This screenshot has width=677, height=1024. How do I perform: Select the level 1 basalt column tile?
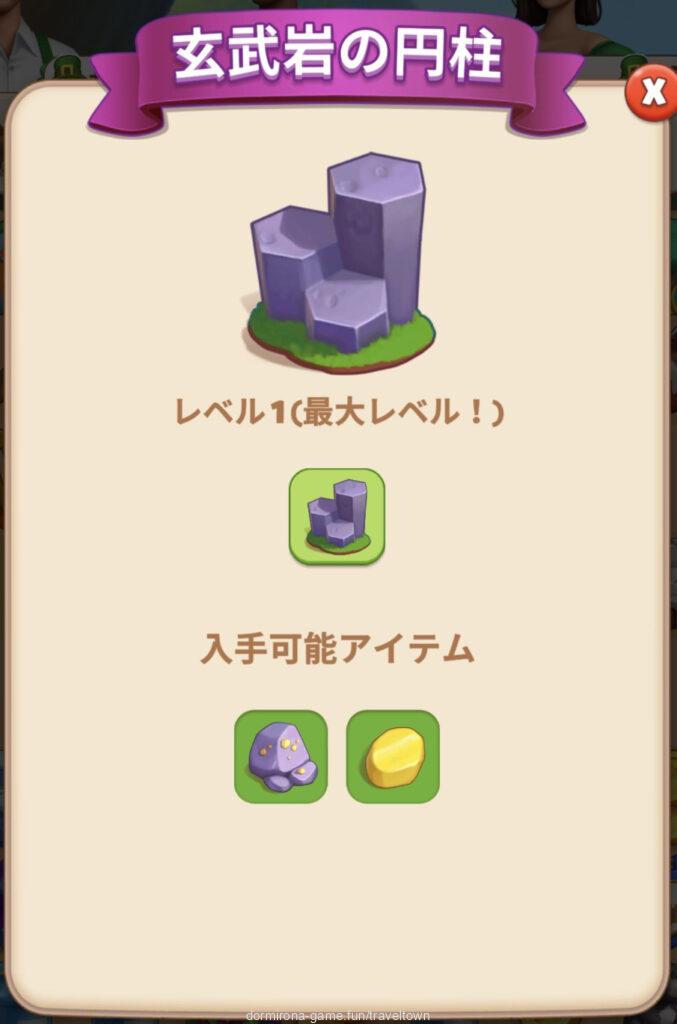click(337, 516)
